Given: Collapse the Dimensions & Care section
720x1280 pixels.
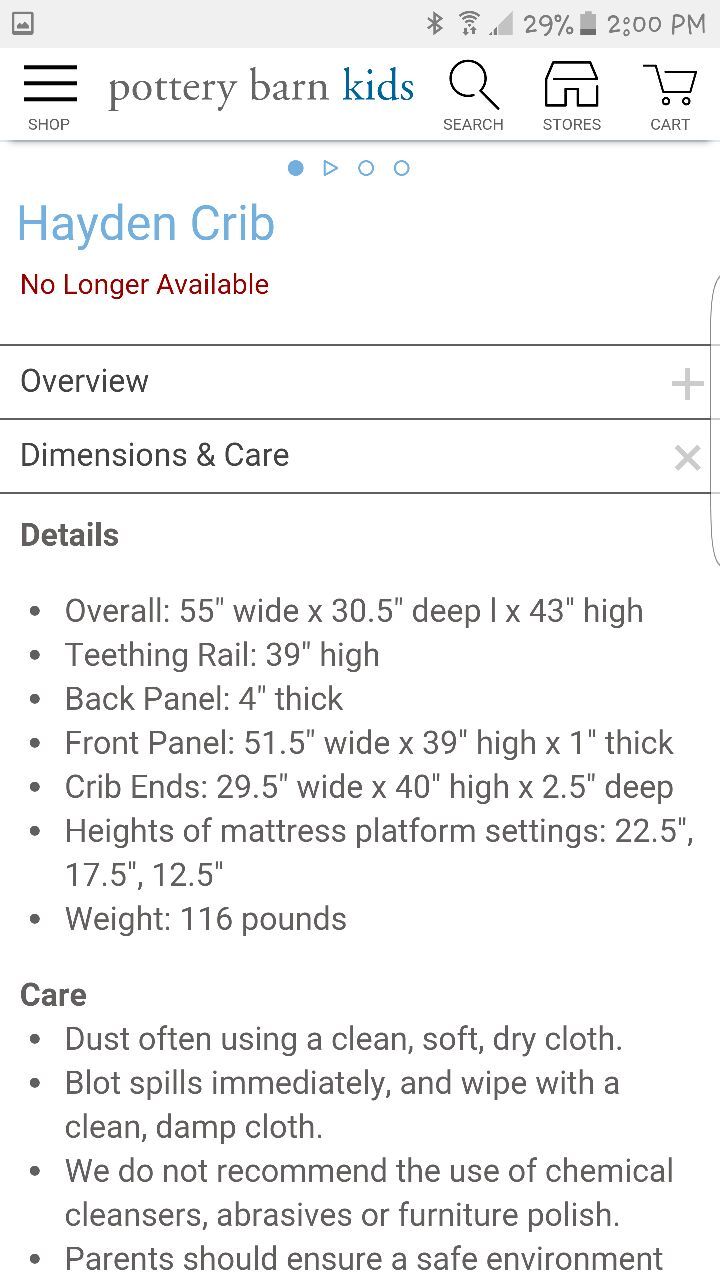Looking at the screenshot, I should click(x=360, y=456).
